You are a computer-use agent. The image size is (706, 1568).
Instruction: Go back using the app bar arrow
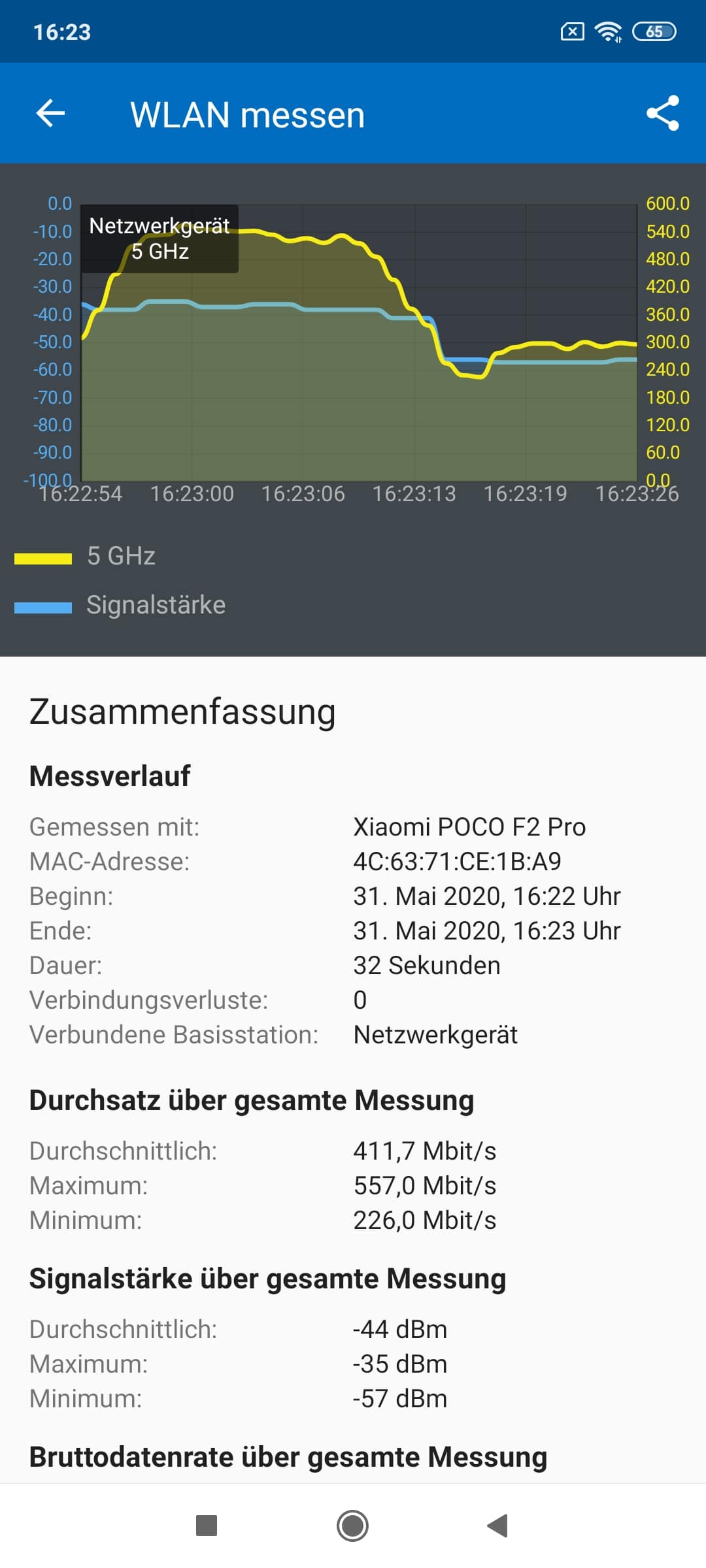pyautogui.click(x=50, y=114)
